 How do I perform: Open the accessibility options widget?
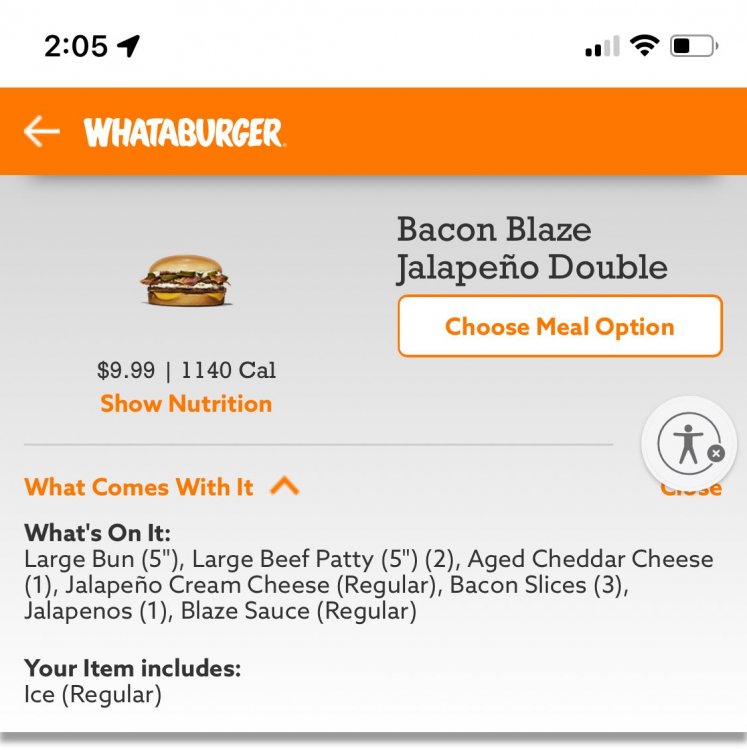[x=686, y=443]
